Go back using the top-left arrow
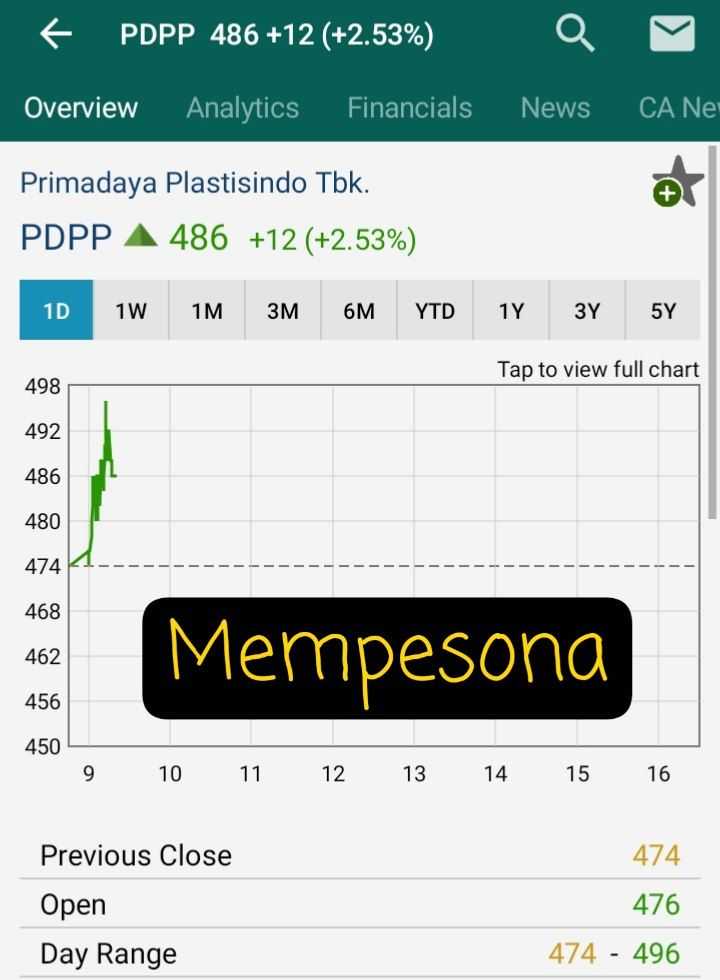The width and height of the screenshot is (720, 980). [x=56, y=35]
